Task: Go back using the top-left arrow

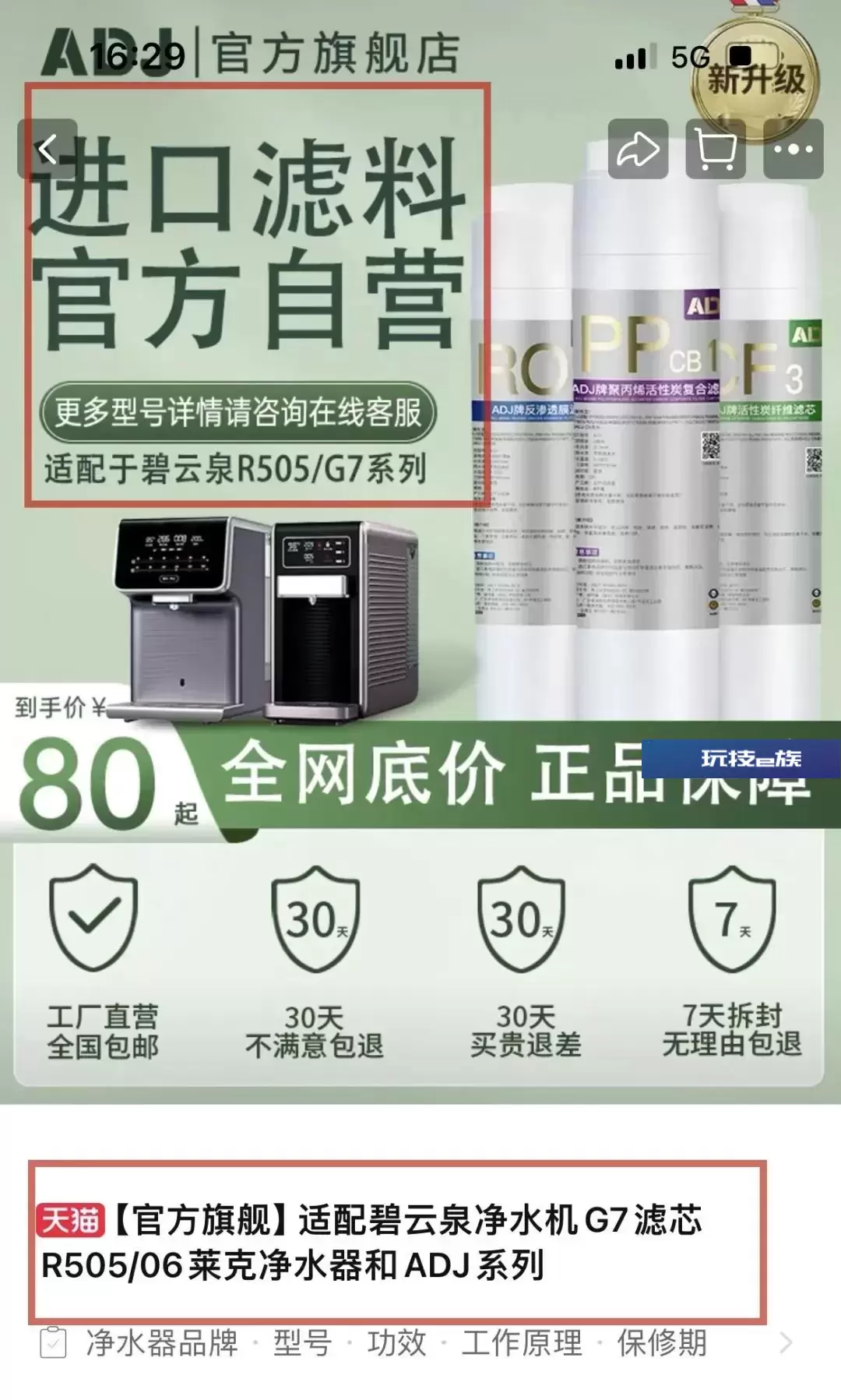Action: [x=48, y=149]
